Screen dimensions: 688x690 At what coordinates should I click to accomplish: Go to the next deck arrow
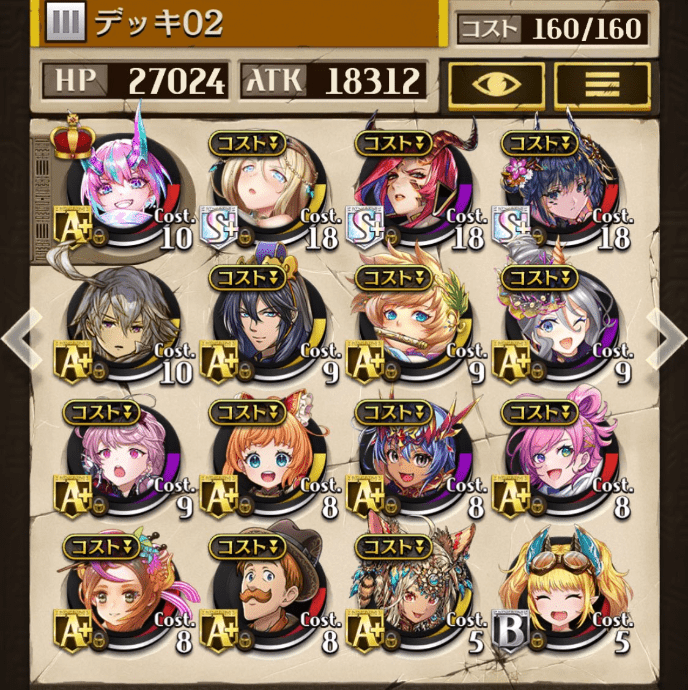(x=668, y=338)
